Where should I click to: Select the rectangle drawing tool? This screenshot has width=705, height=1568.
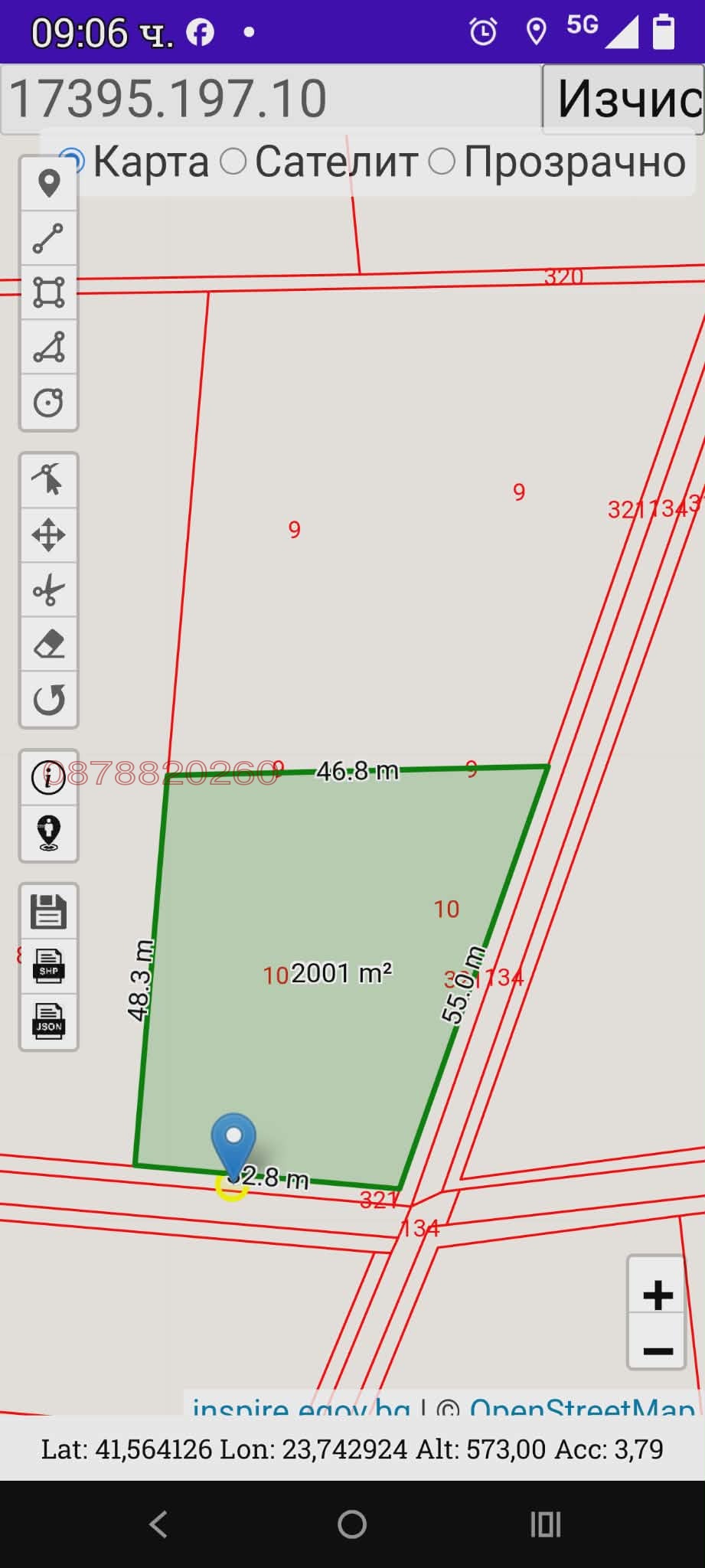[x=49, y=292]
